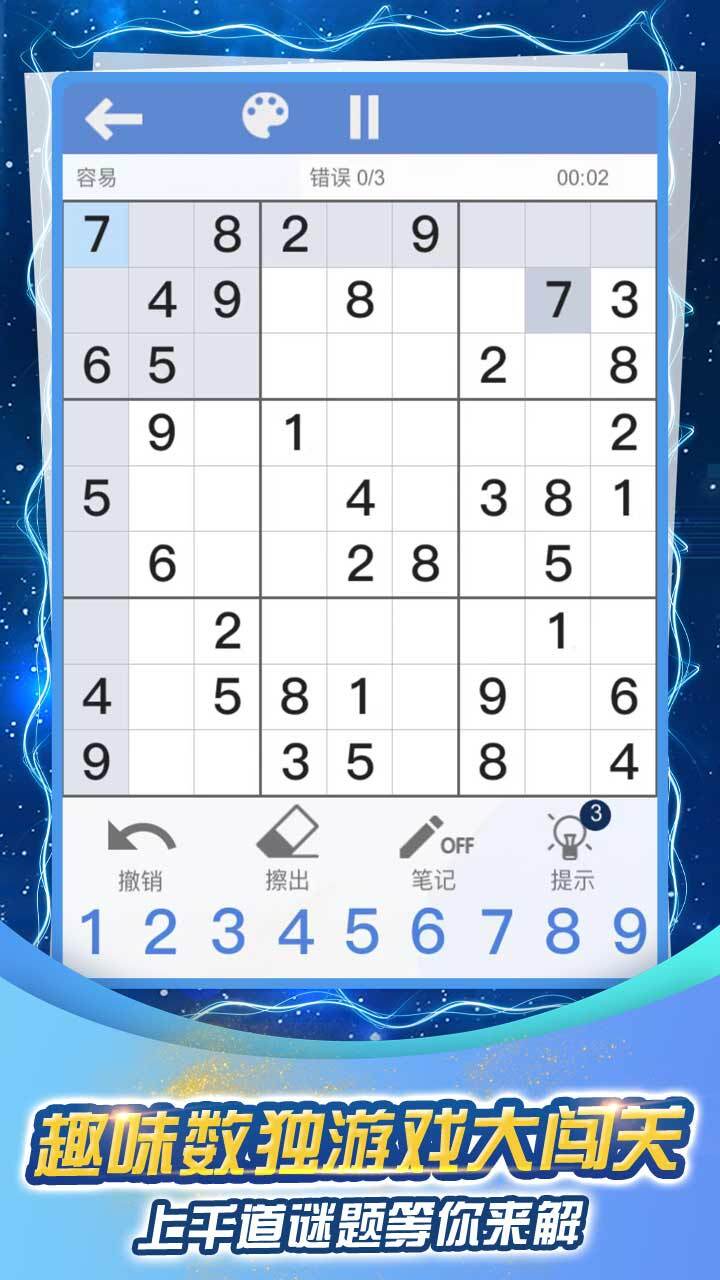720x1280 pixels.
Task: Tap the hint counter badge showing 3
Action: pyautogui.click(x=594, y=817)
